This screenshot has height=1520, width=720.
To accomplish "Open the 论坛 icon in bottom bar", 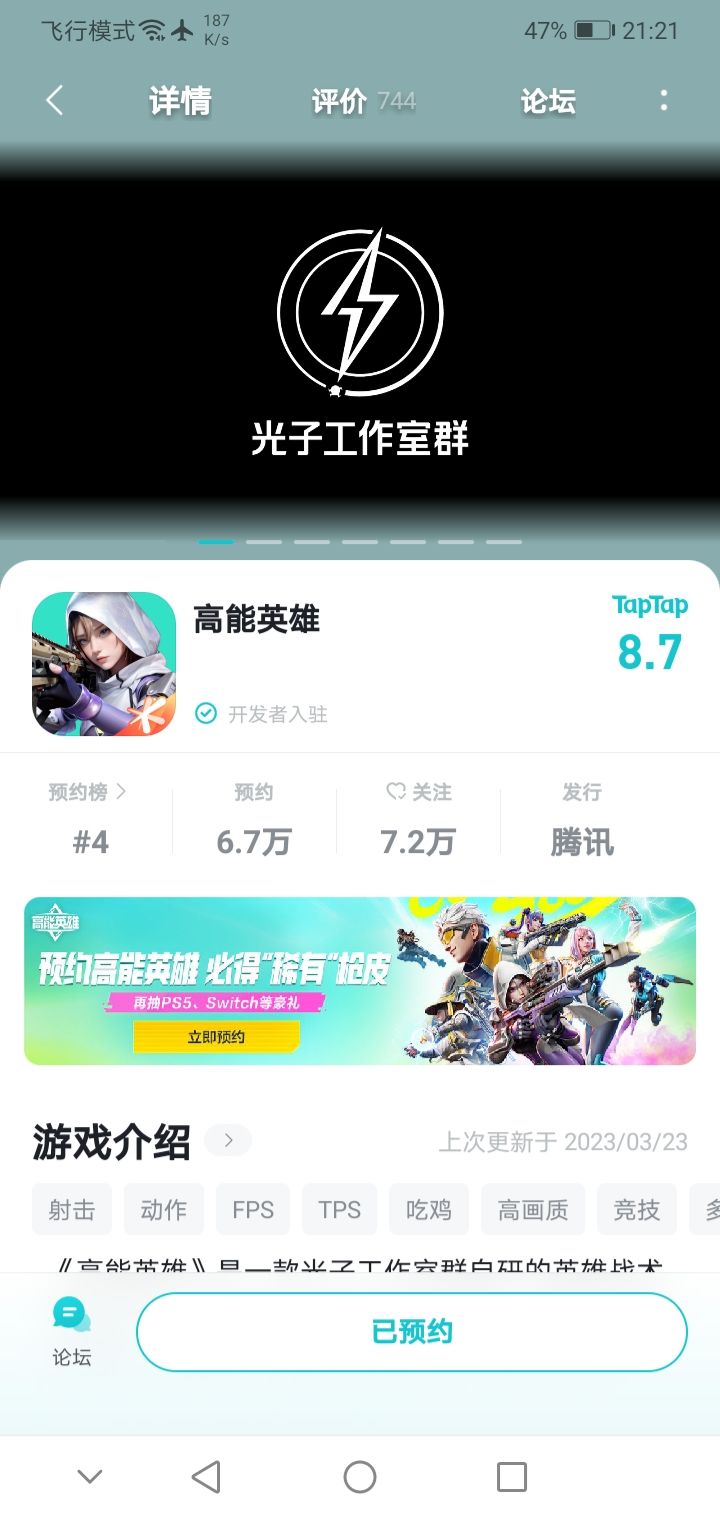I will point(72,1331).
